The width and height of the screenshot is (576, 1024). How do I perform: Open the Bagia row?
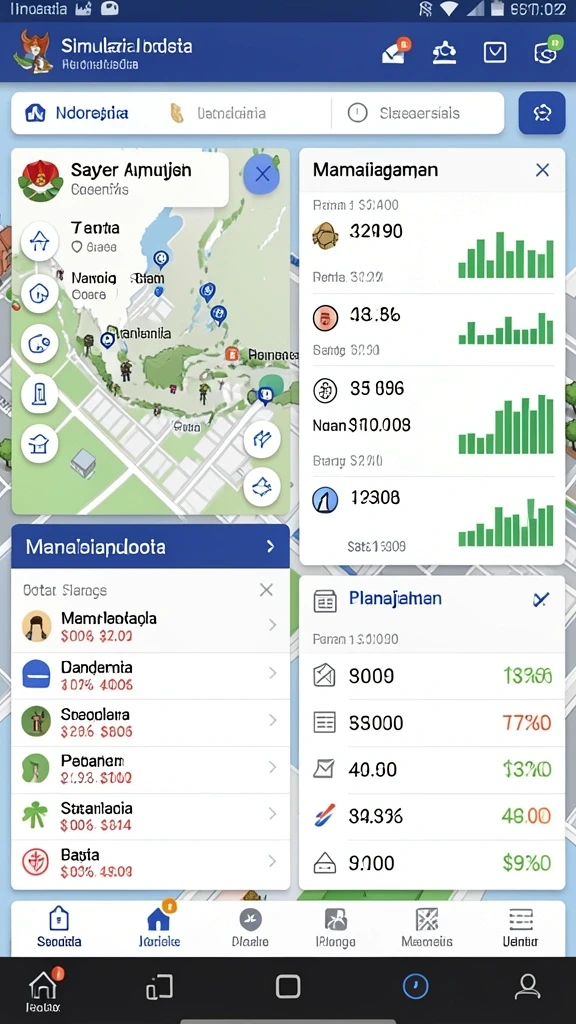click(x=150, y=863)
